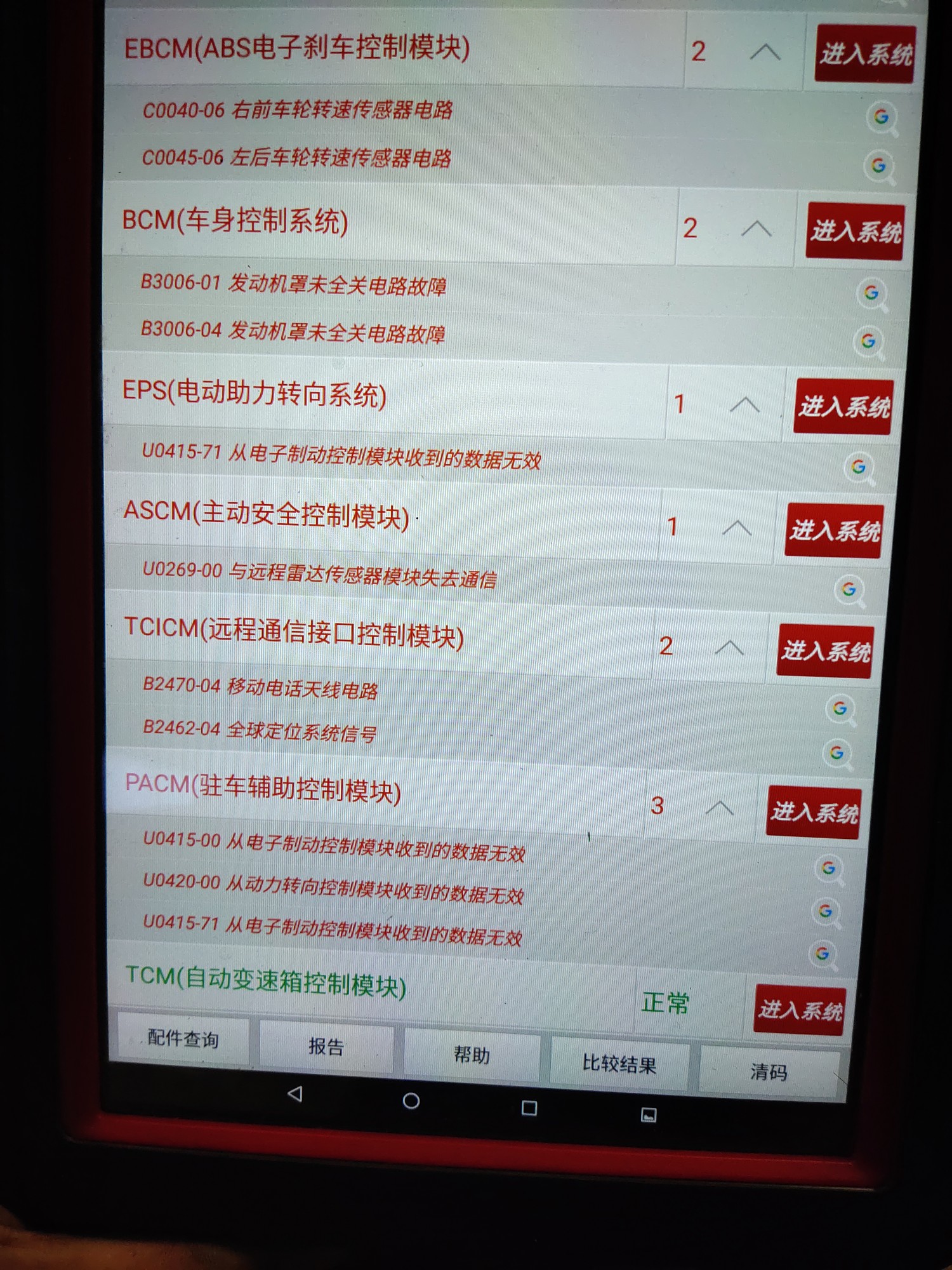Enter the TCICM telematics module
The height and width of the screenshot is (1270, 952).
[x=825, y=652]
